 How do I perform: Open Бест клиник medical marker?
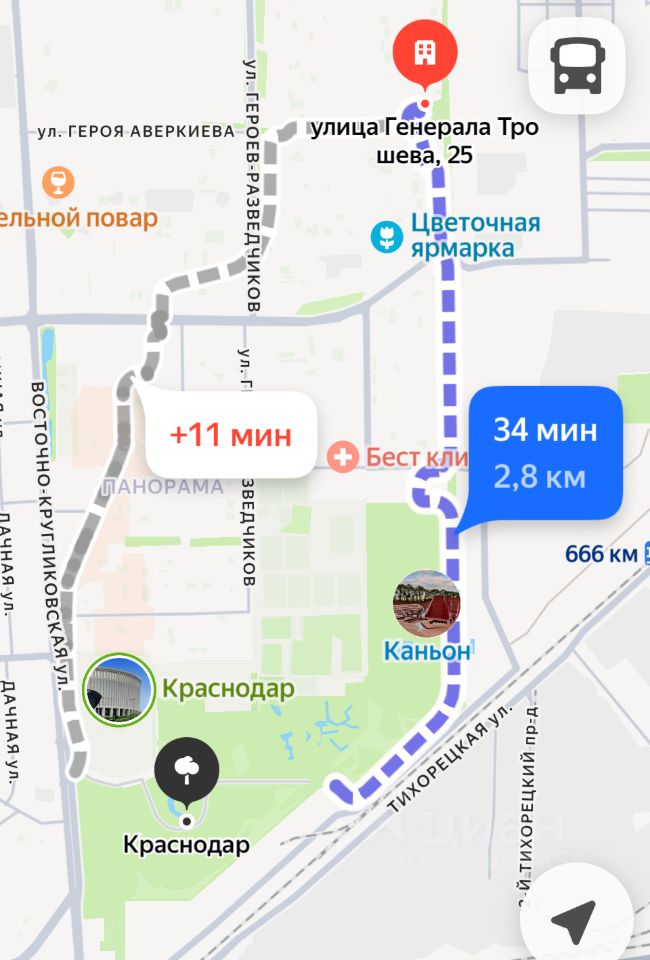coord(343,458)
